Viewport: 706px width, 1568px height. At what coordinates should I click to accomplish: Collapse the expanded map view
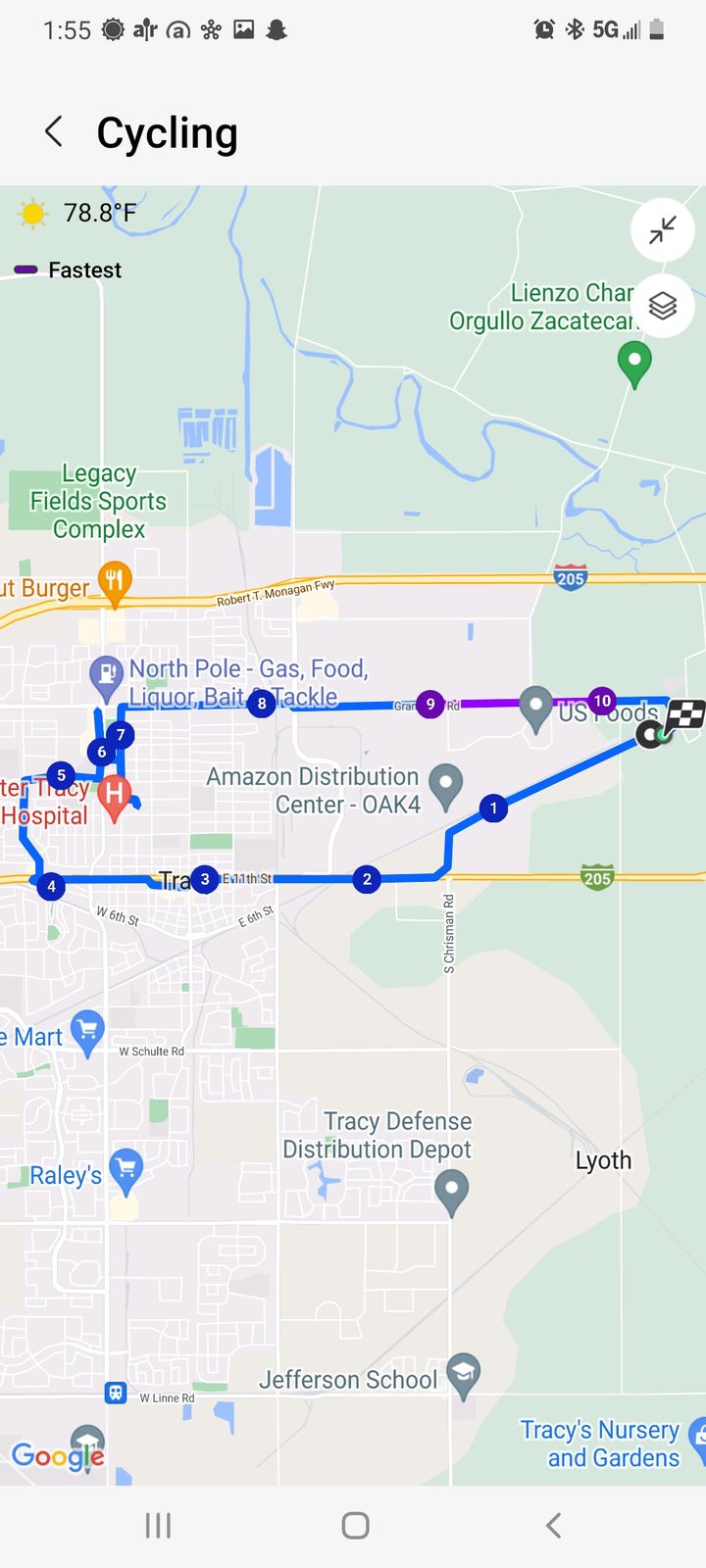tap(662, 230)
